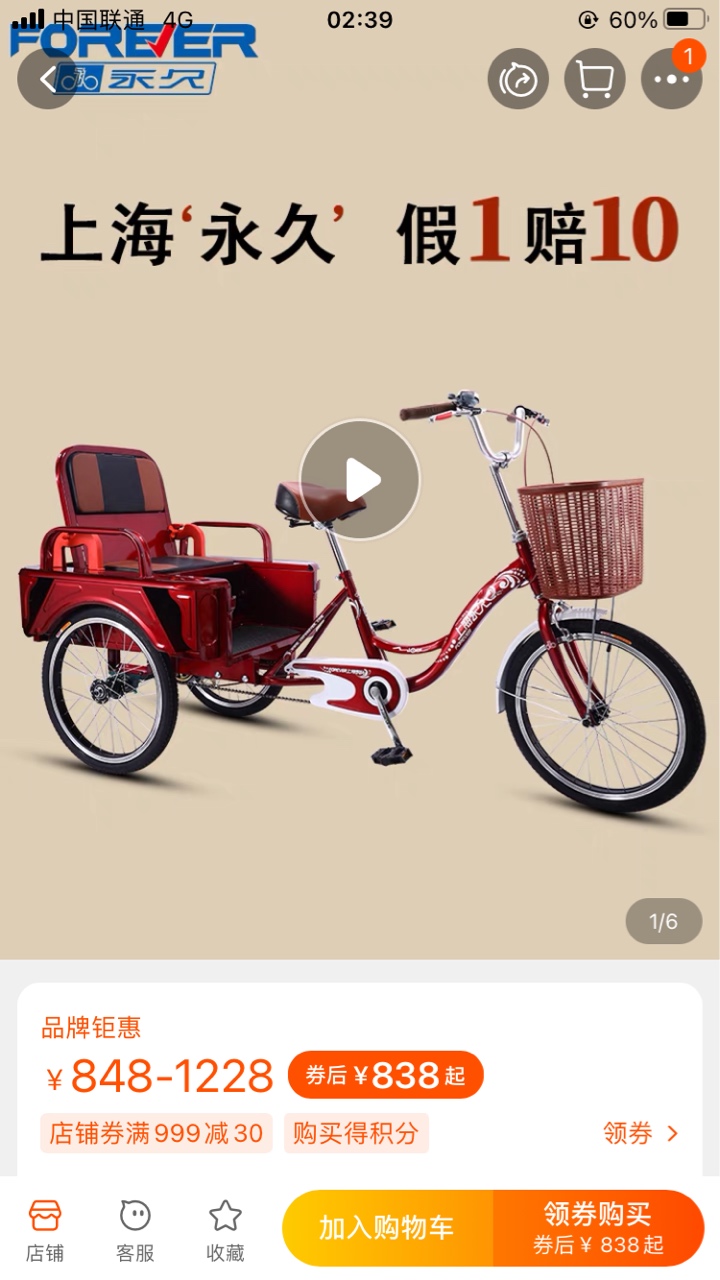The width and height of the screenshot is (720, 1280).
Task: Select the 店铺券满999减30 coupon tag
Action: click(156, 1133)
